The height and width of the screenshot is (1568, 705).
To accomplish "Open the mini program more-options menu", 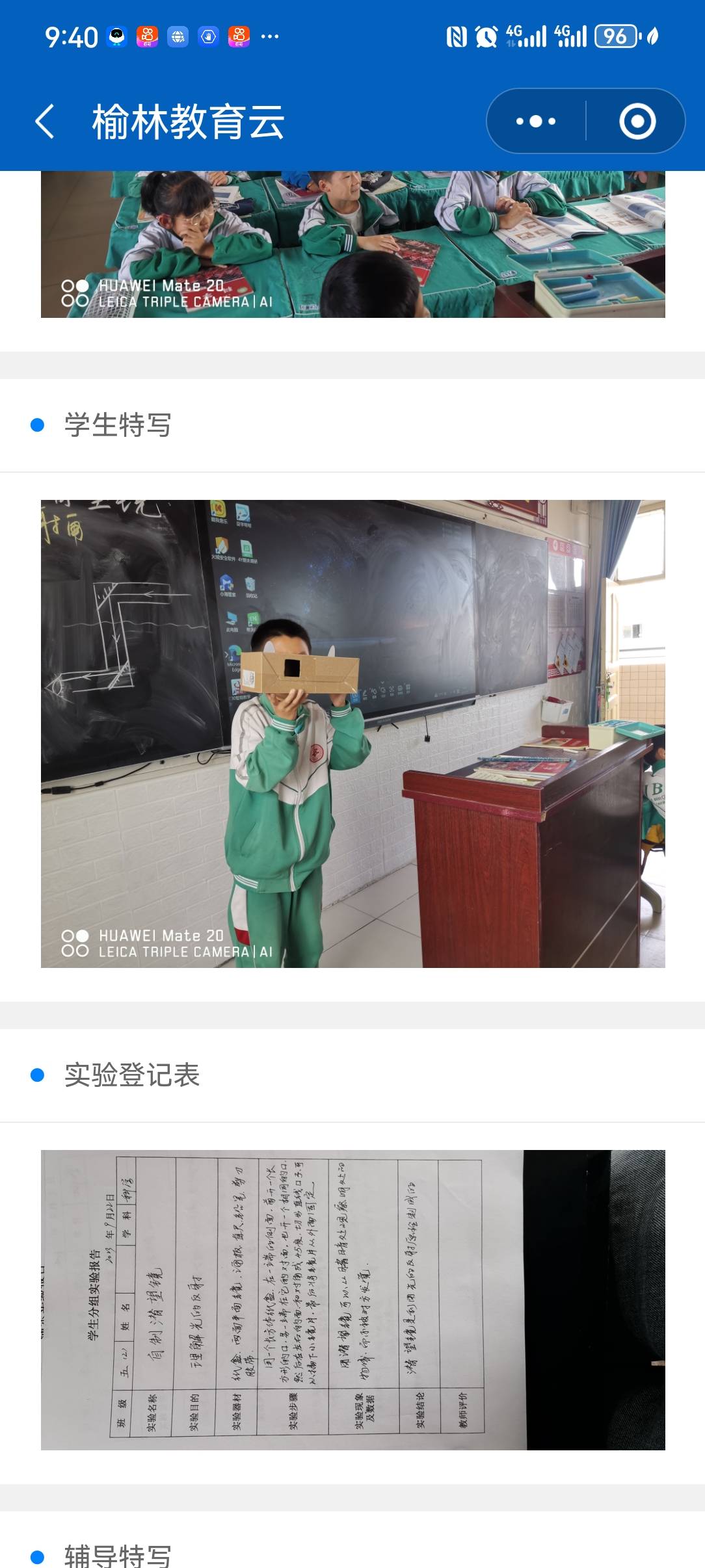I will 535,122.
